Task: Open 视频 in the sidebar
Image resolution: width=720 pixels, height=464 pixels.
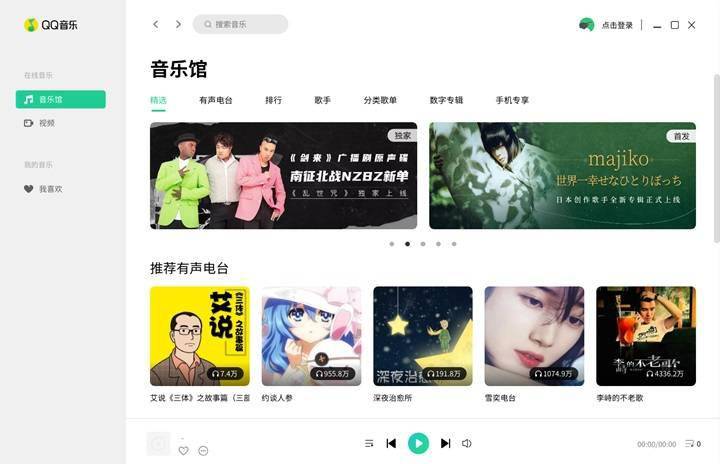Action: pyautogui.click(x=47, y=123)
